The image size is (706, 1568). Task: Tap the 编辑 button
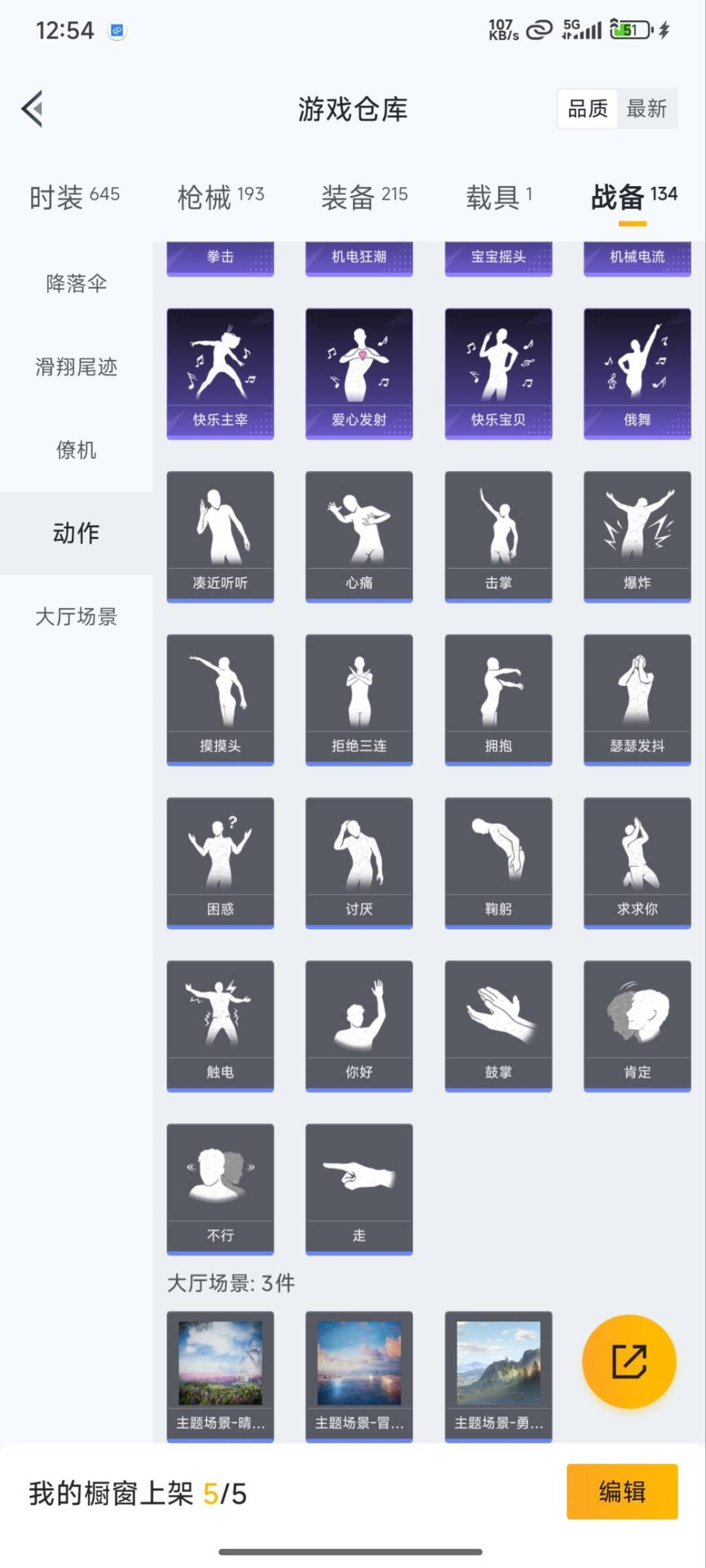[x=622, y=1492]
